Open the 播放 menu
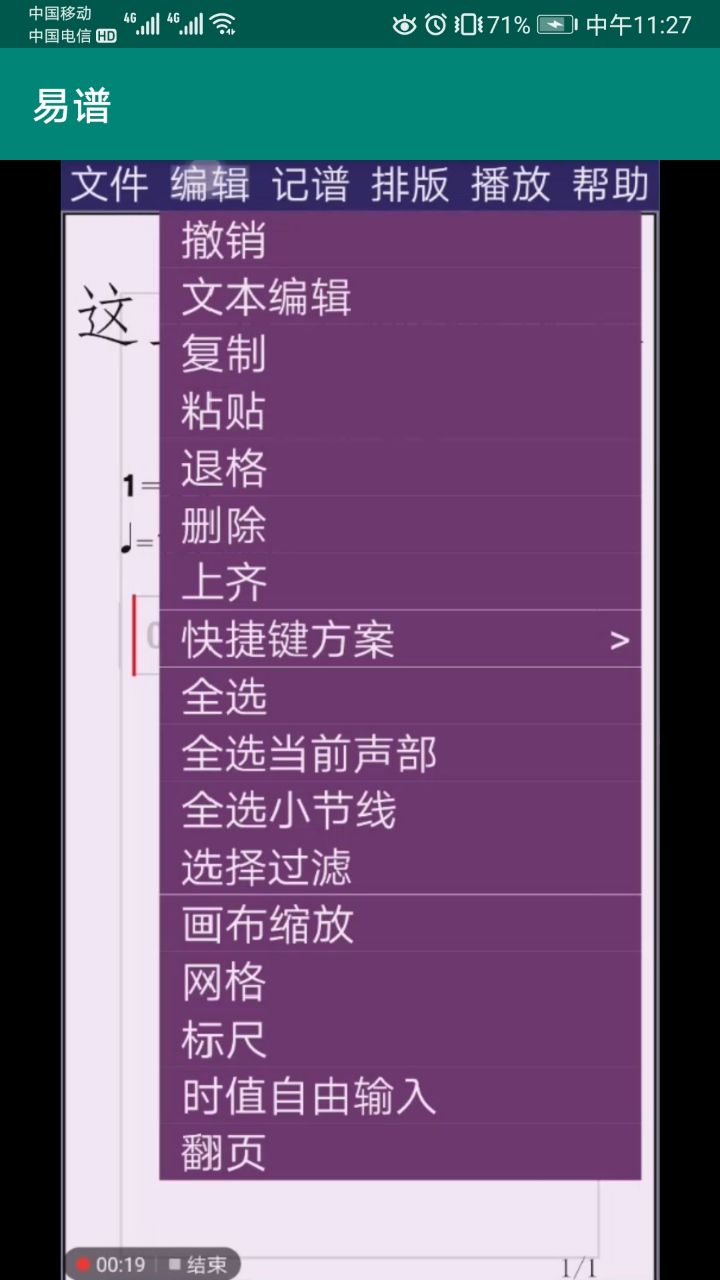This screenshot has height=1280, width=720. [x=510, y=185]
